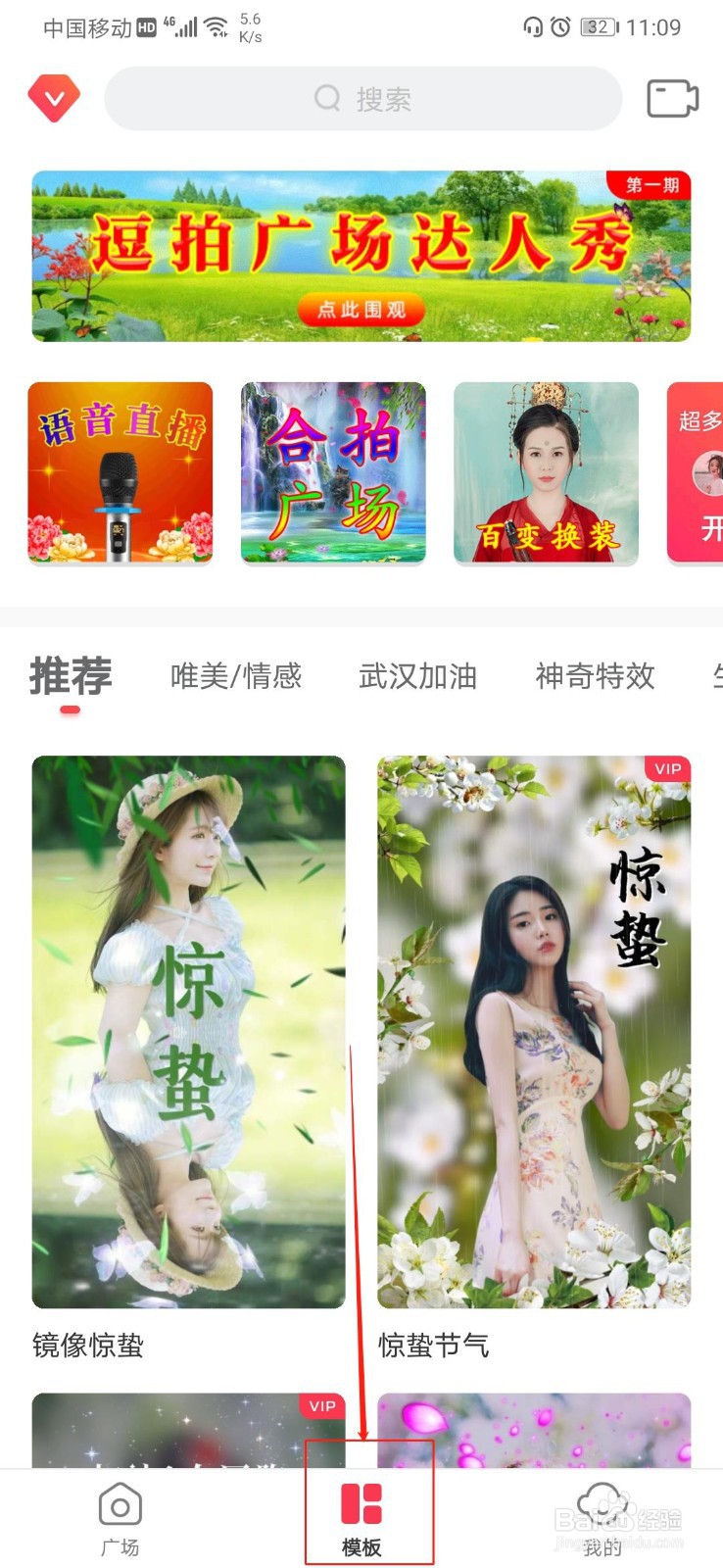
Task: Select the 武汉加油 category tab
Action: pos(418,676)
